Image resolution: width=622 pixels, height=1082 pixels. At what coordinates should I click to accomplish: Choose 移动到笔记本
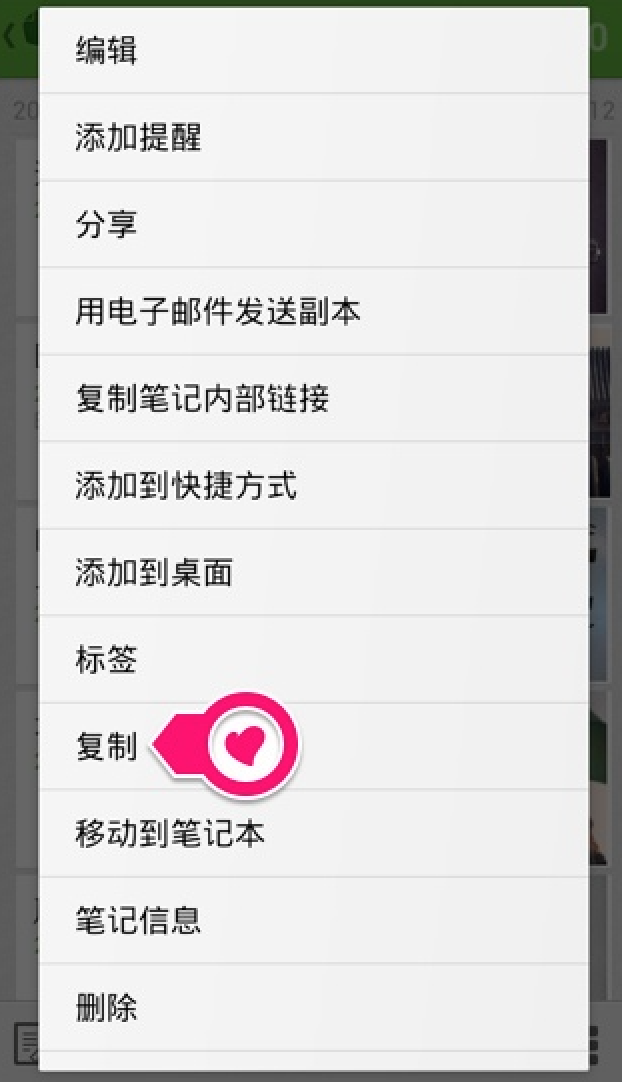[313, 833]
